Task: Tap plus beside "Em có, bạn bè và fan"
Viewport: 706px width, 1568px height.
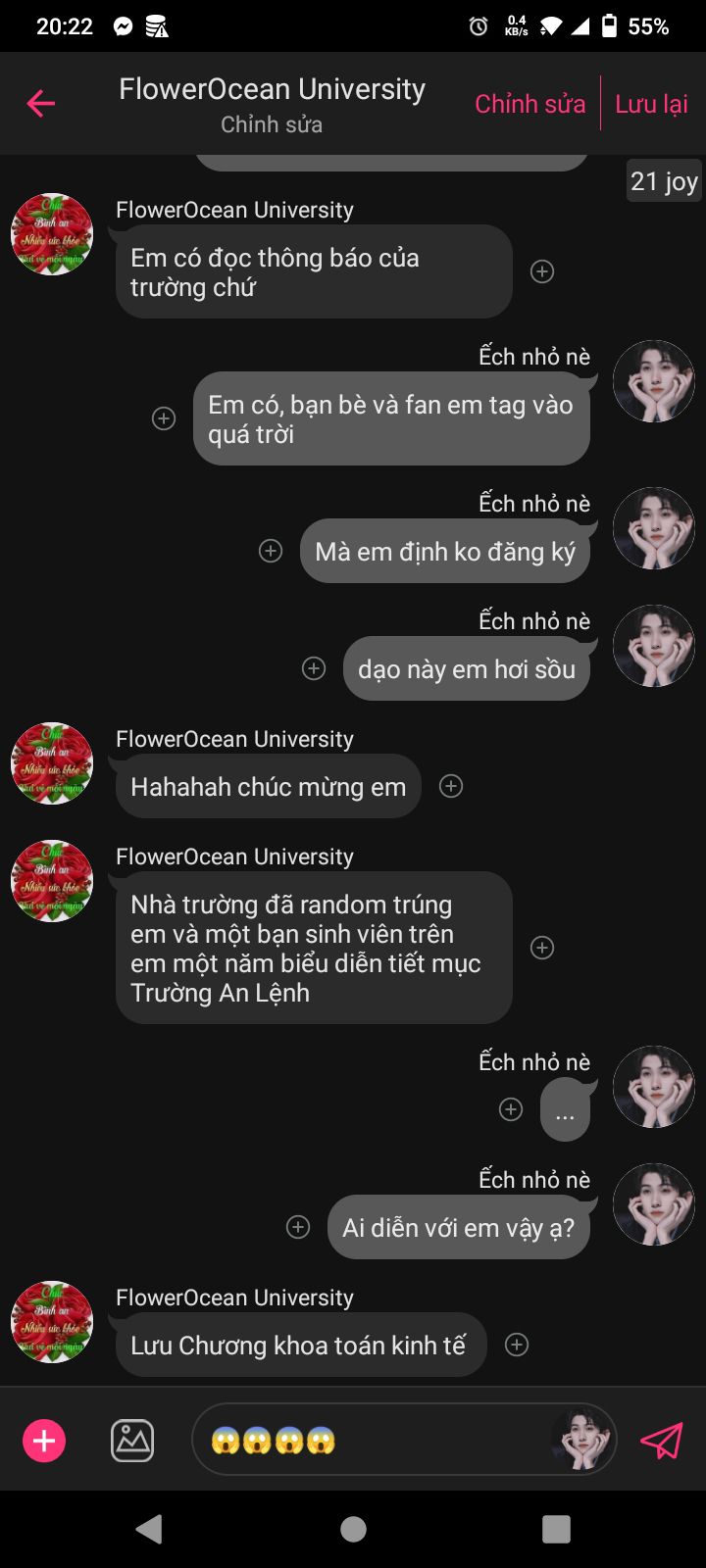Action: pos(164,418)
